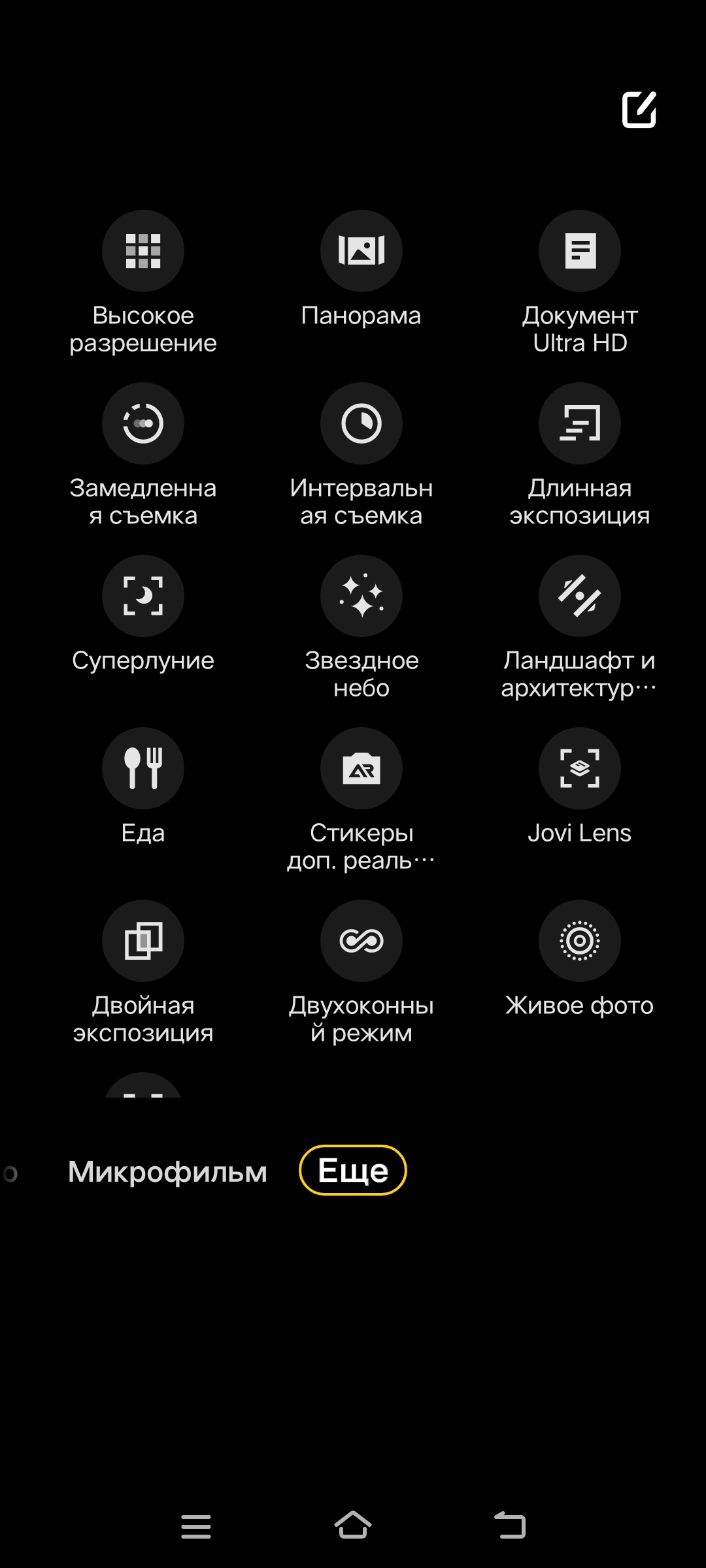Select Ландшафт и архитектура mode
706x1568 pixels.
tap(579, 596)
